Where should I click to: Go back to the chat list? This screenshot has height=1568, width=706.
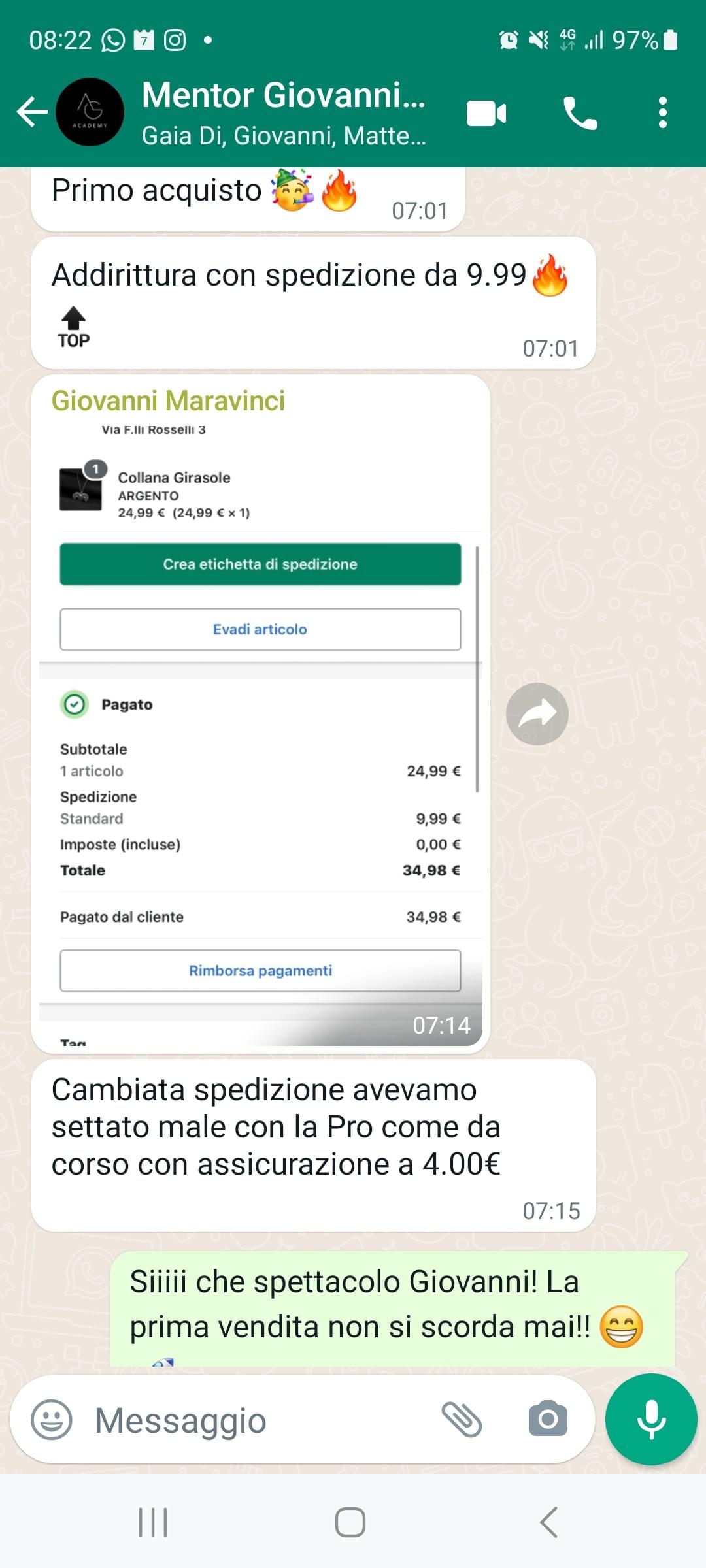click(31, 112)
